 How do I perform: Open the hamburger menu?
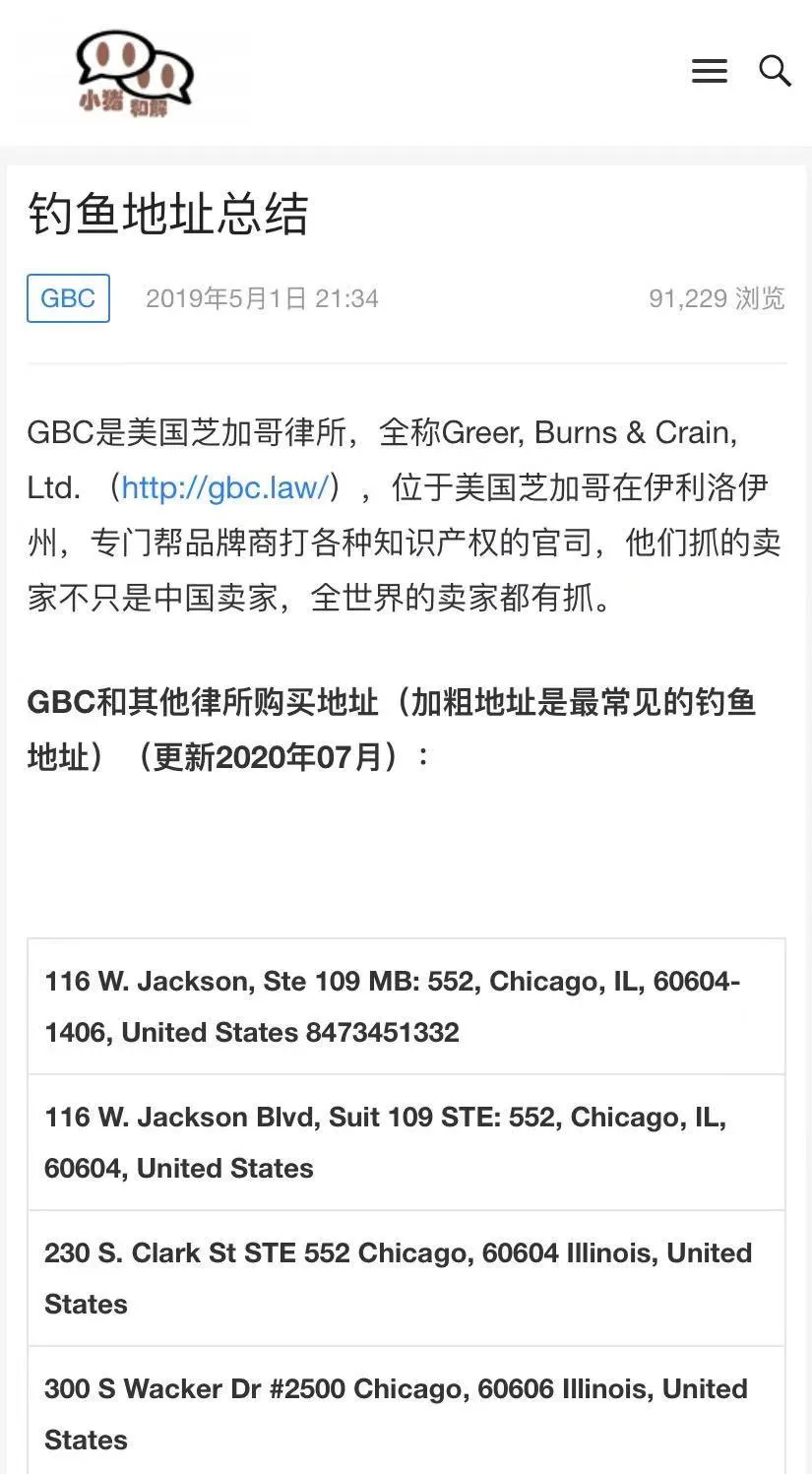tap(709, 71)
